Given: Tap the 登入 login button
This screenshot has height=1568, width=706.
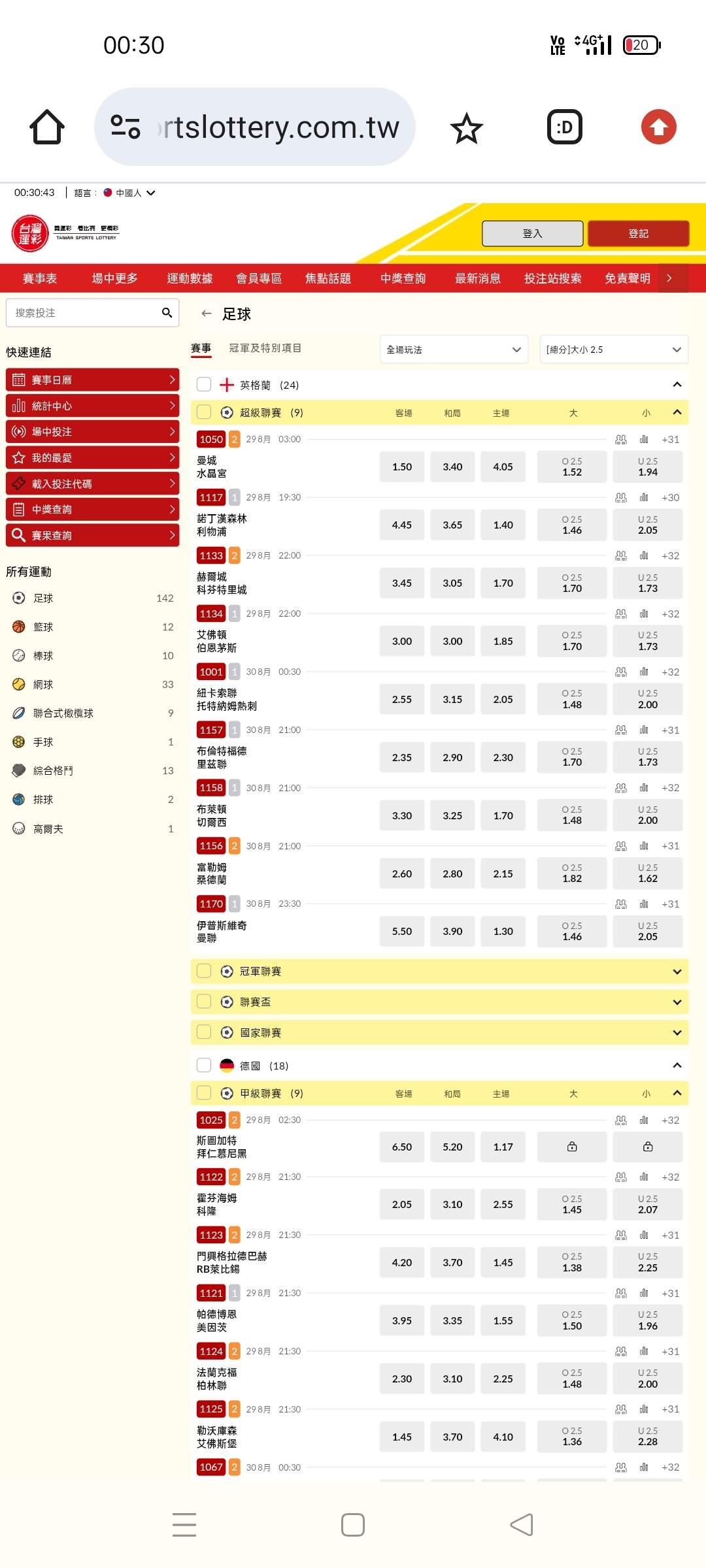Looking at the screenshot, I should click(532, 233).
